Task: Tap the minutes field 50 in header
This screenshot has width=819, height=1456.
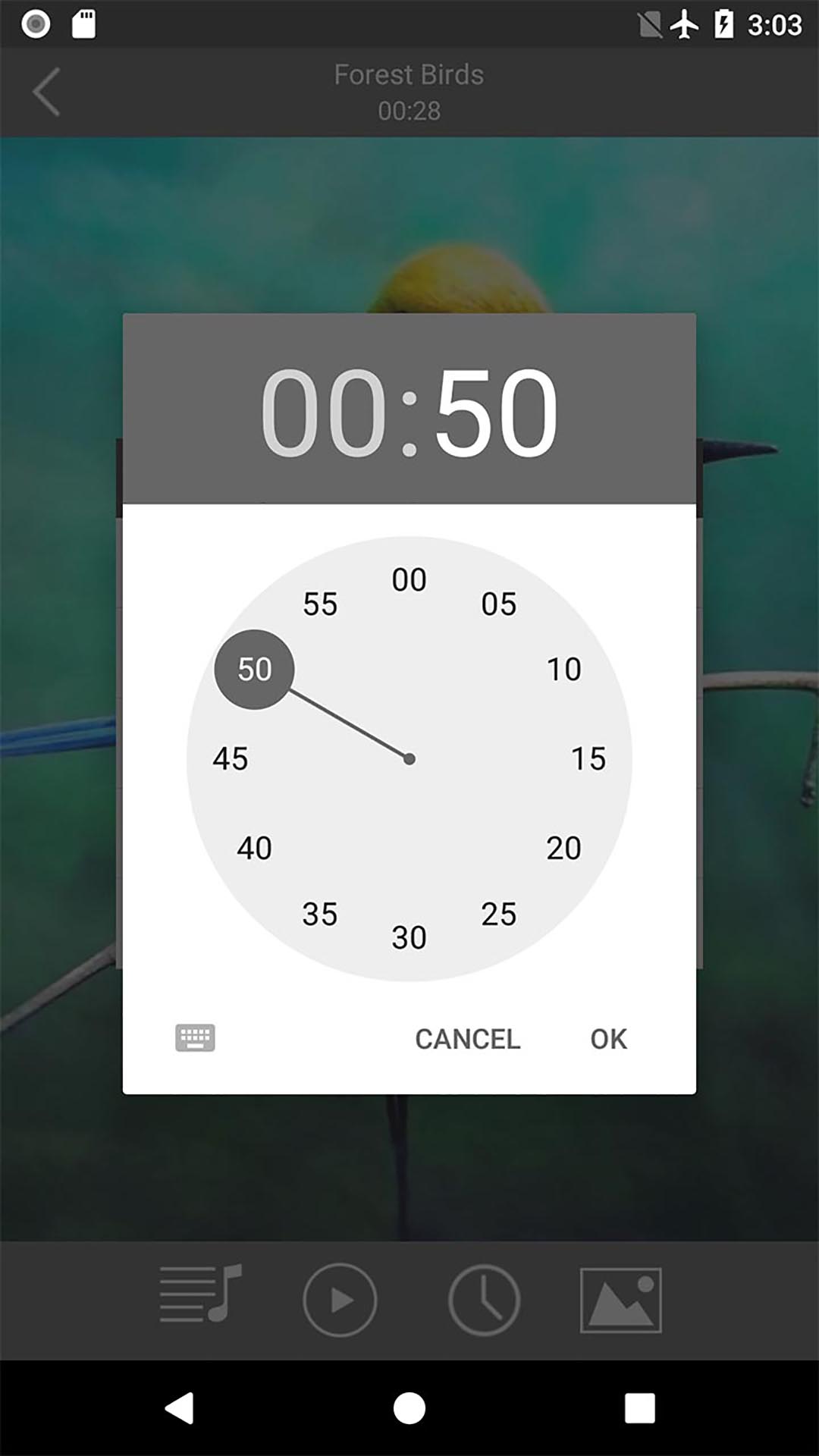Action: point(497,412)
